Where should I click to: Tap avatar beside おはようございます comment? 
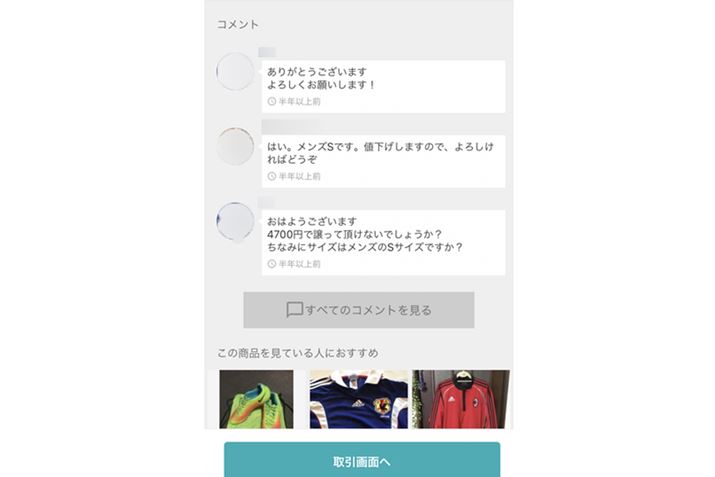tap(236, 221)
